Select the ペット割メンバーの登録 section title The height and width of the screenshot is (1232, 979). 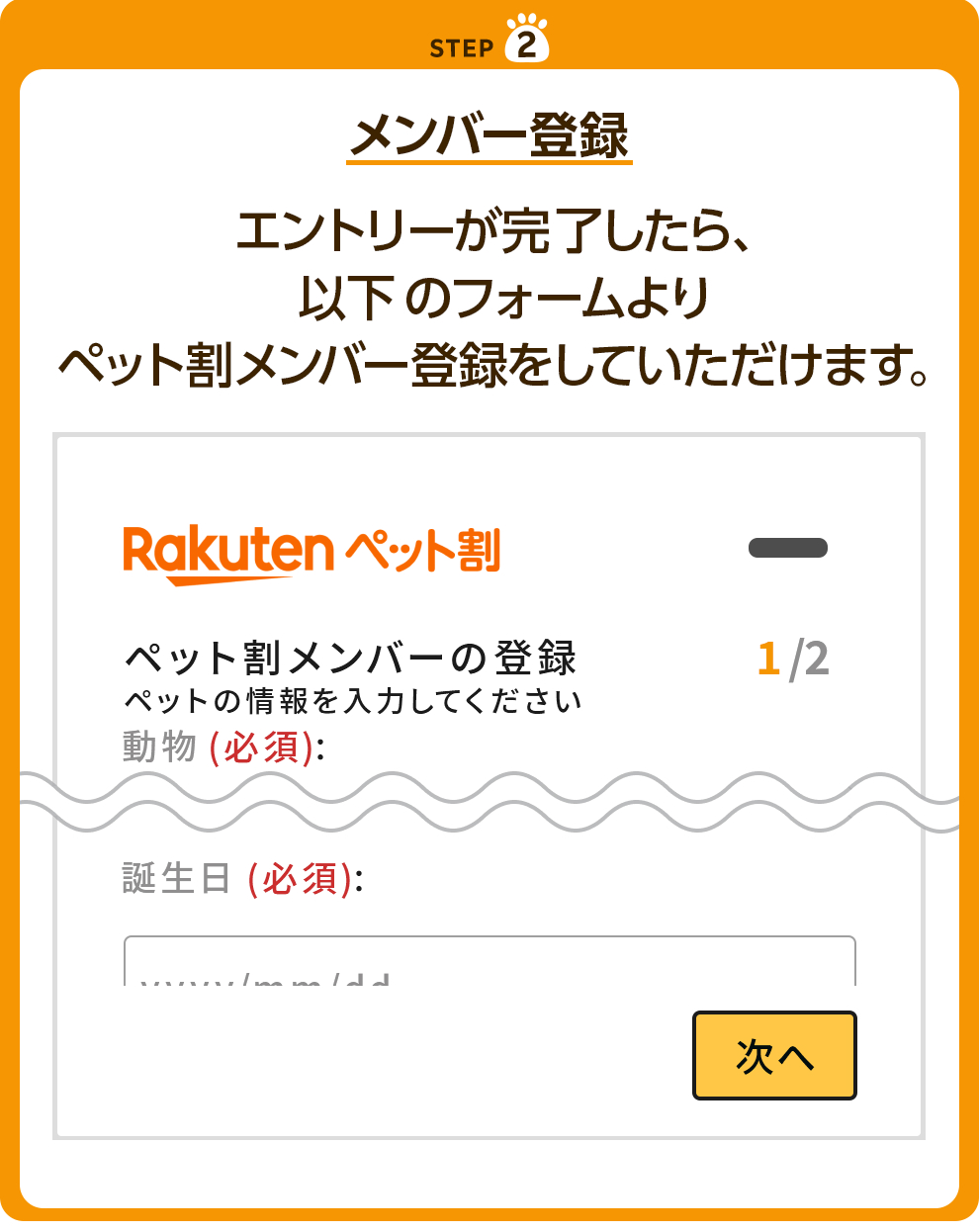pos(352,655)
